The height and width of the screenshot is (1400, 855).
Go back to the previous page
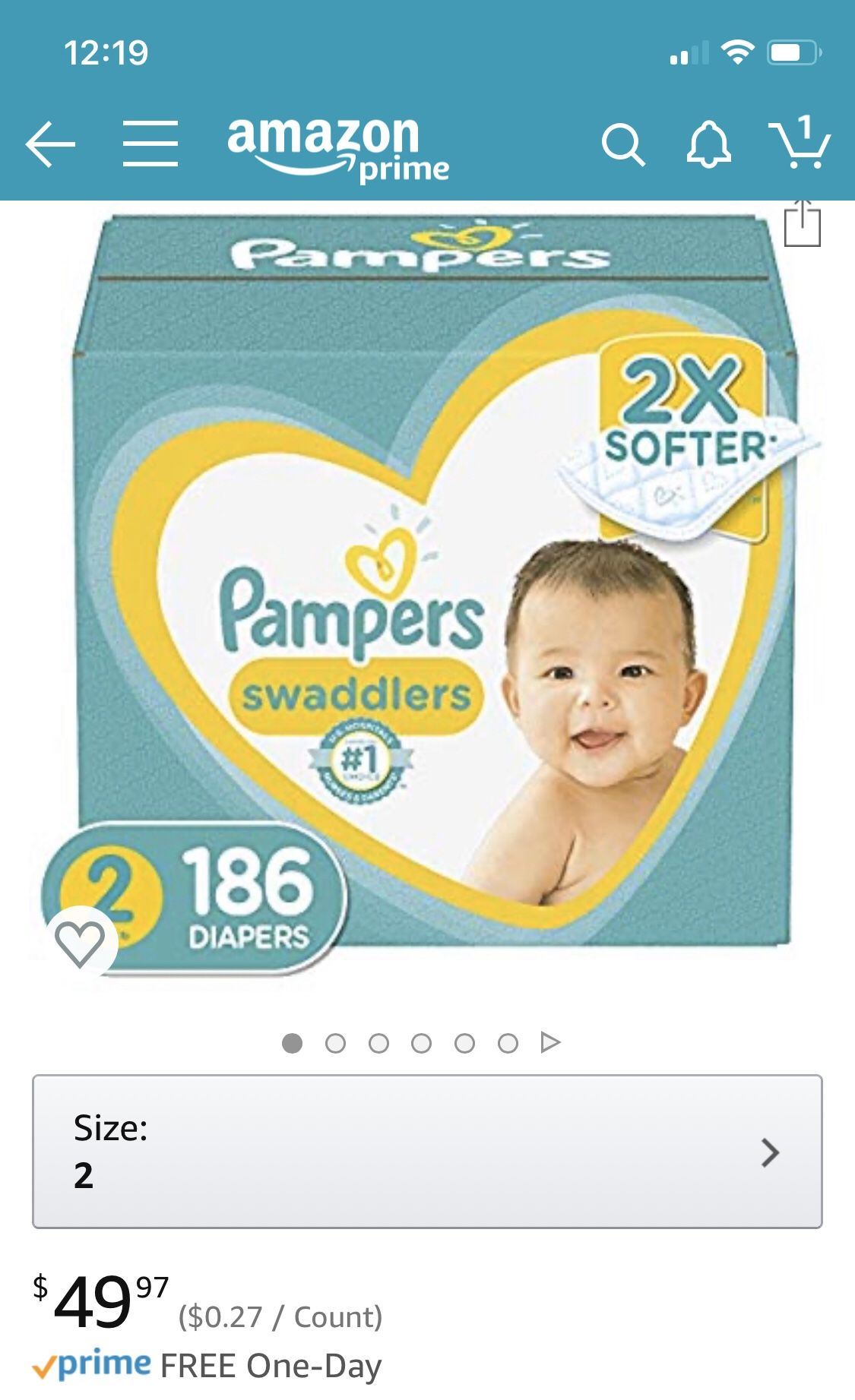coord(50,144)
